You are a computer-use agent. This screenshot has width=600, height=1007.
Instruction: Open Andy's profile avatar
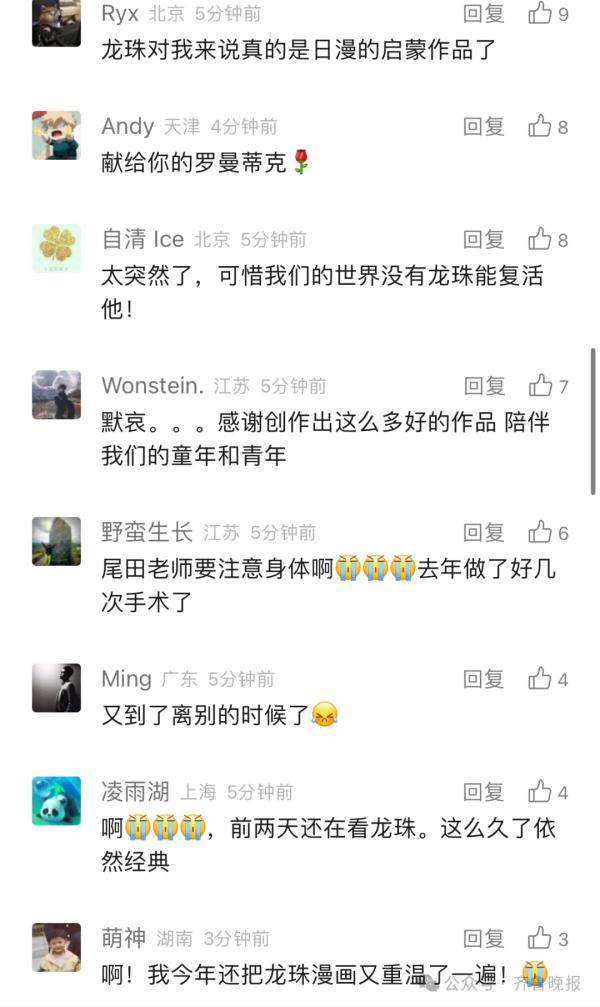tap(56, 135)
